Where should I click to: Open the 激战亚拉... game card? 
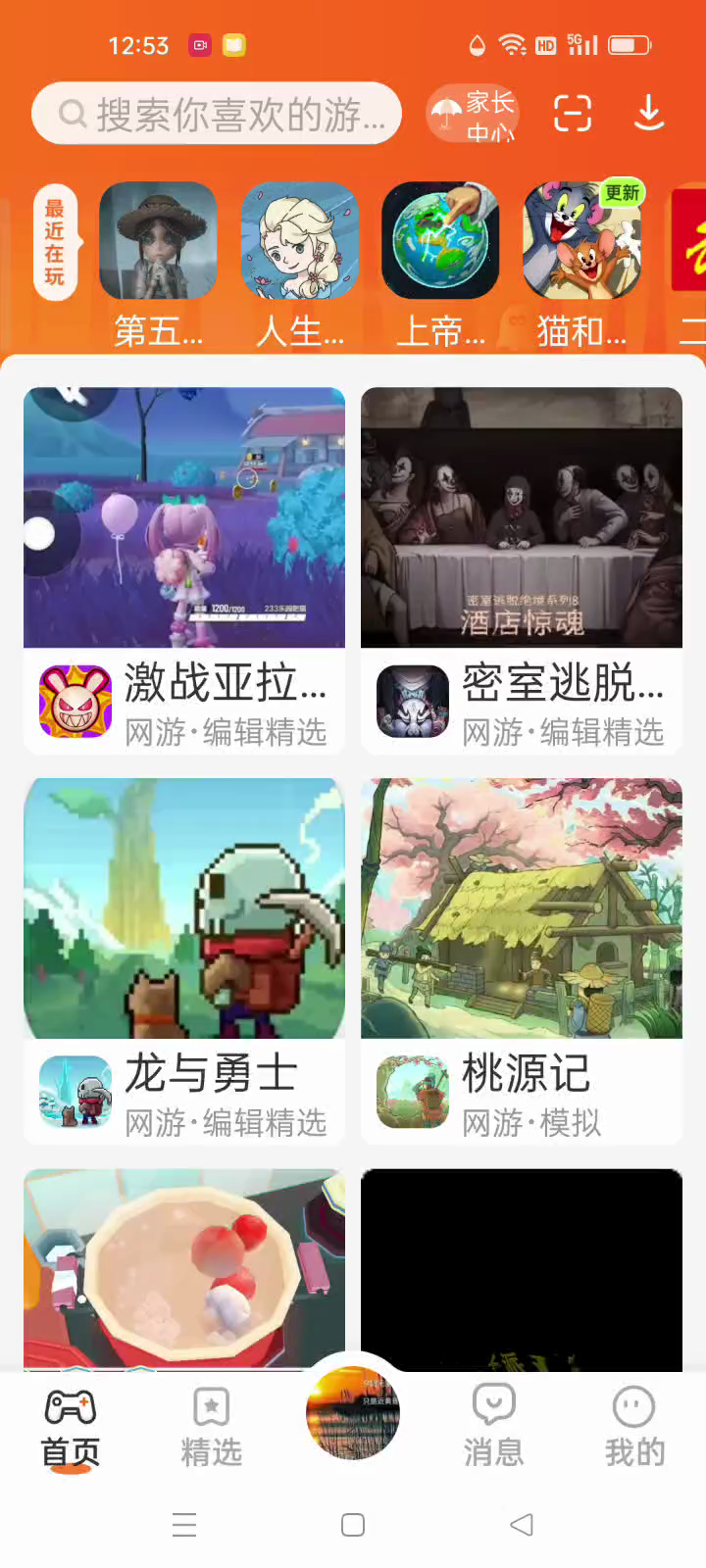coord(184,569)
